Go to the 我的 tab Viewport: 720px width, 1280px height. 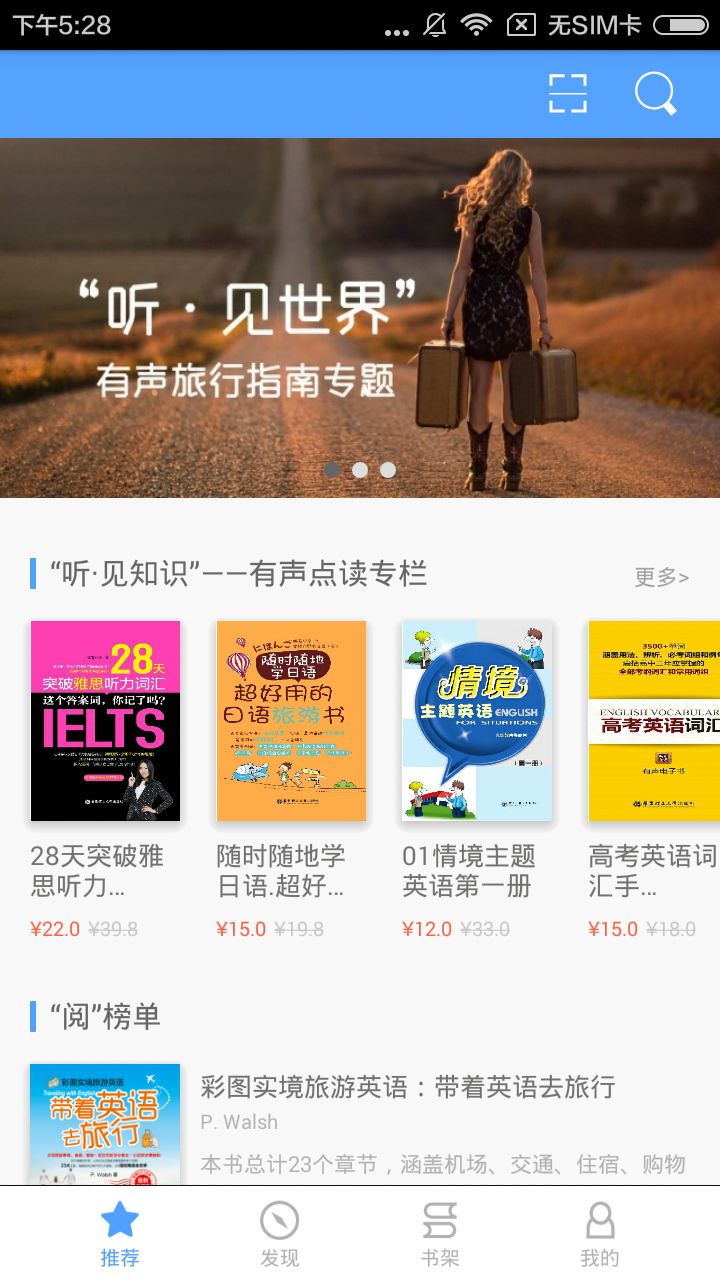[600, 1234]
